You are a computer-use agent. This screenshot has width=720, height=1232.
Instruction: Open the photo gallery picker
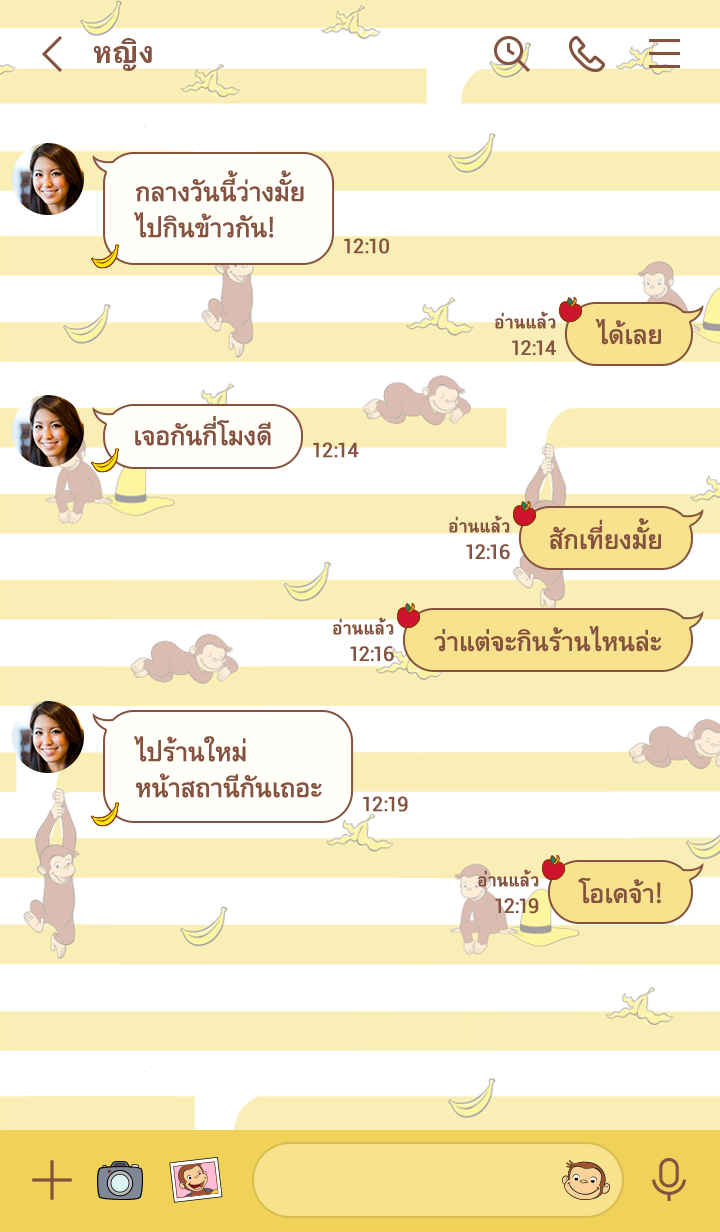pos(195,1180)
